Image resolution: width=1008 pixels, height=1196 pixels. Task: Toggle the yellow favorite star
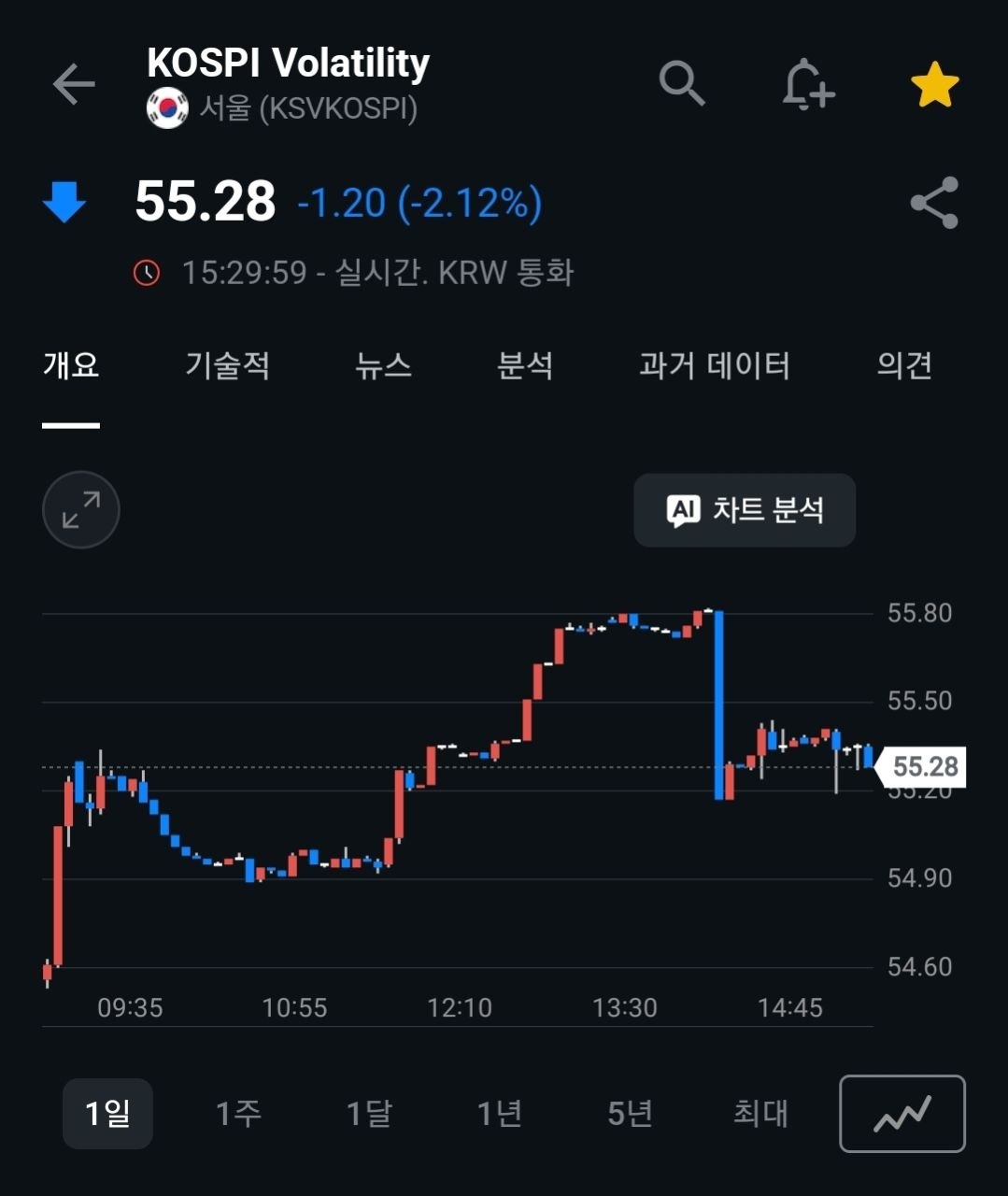(935, 85)
